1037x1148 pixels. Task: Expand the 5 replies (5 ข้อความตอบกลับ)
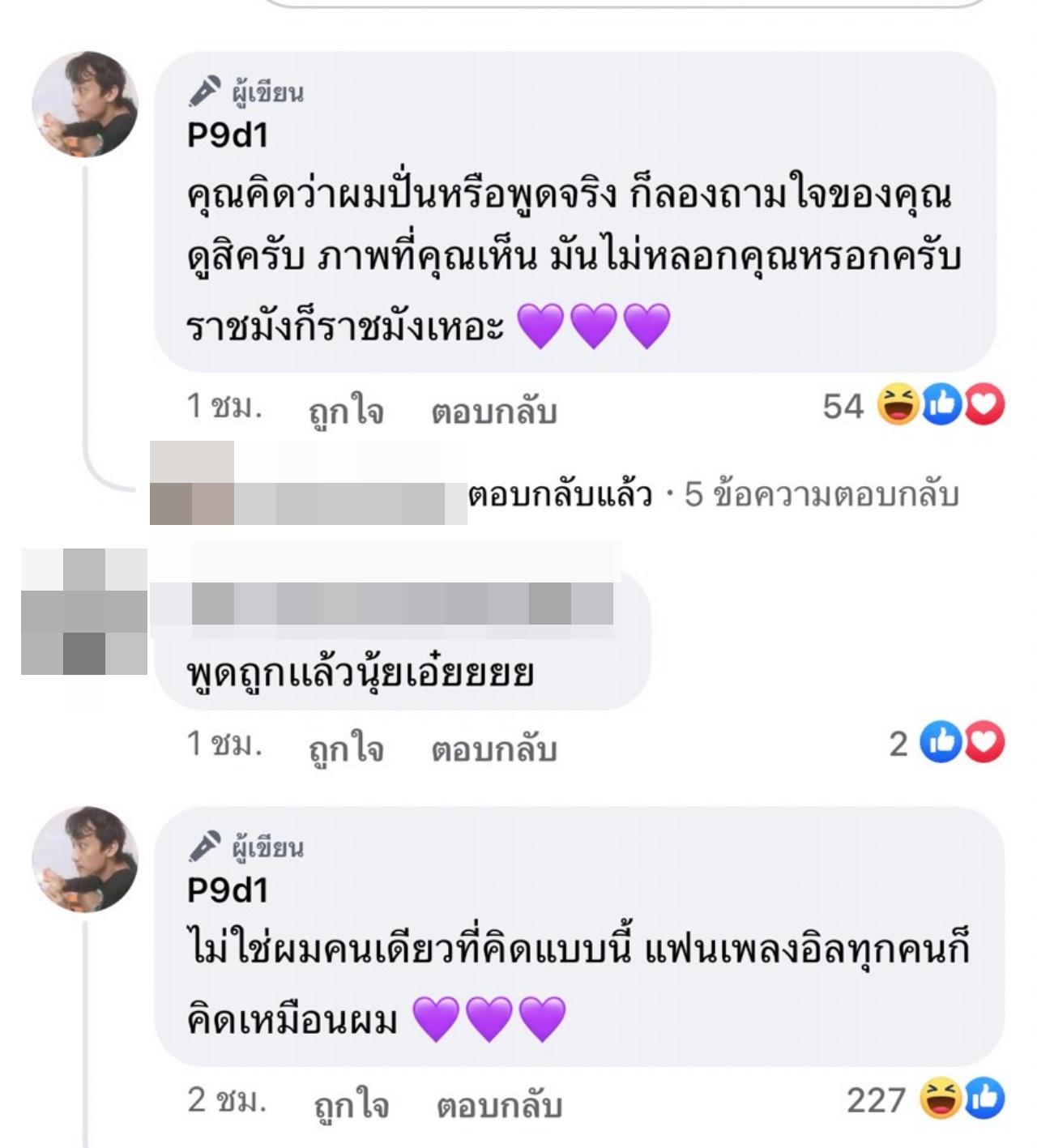pos(821,494)
